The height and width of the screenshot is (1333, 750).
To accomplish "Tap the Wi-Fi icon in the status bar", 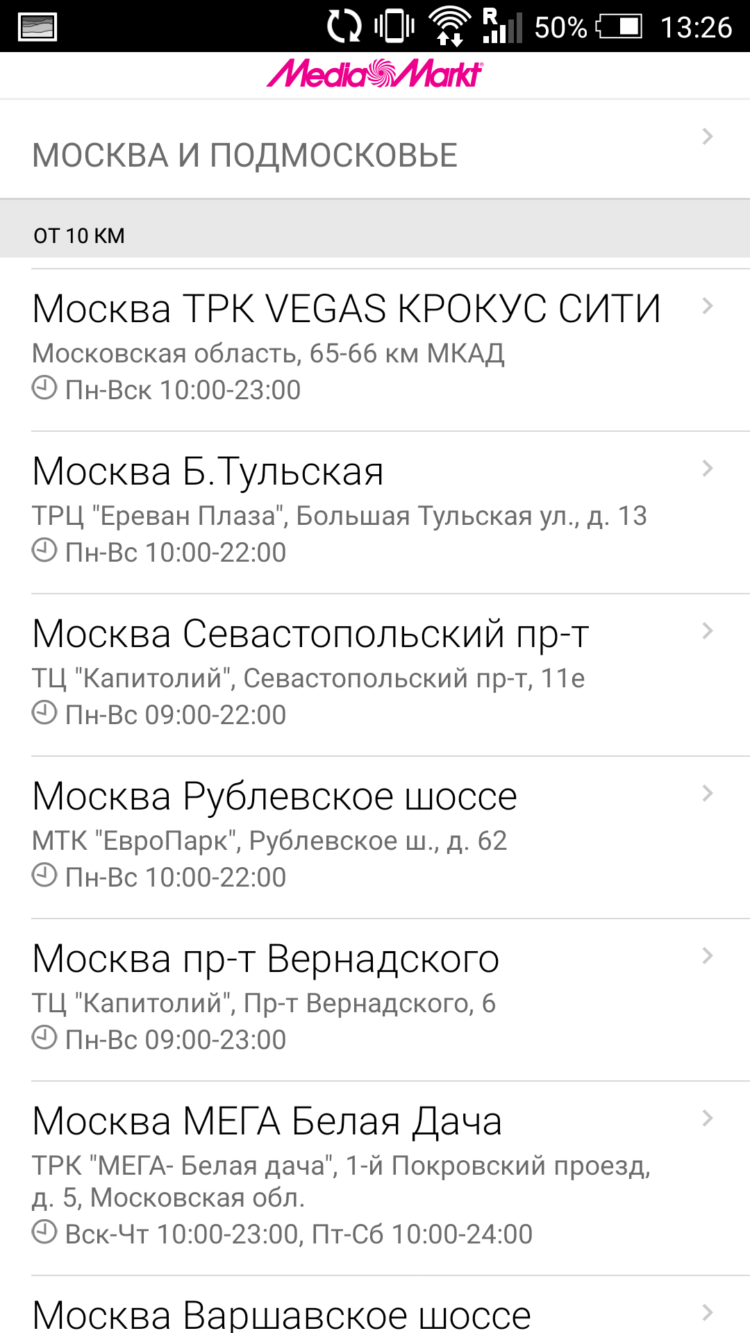I will pyautogui.click(x=449, y=25).
